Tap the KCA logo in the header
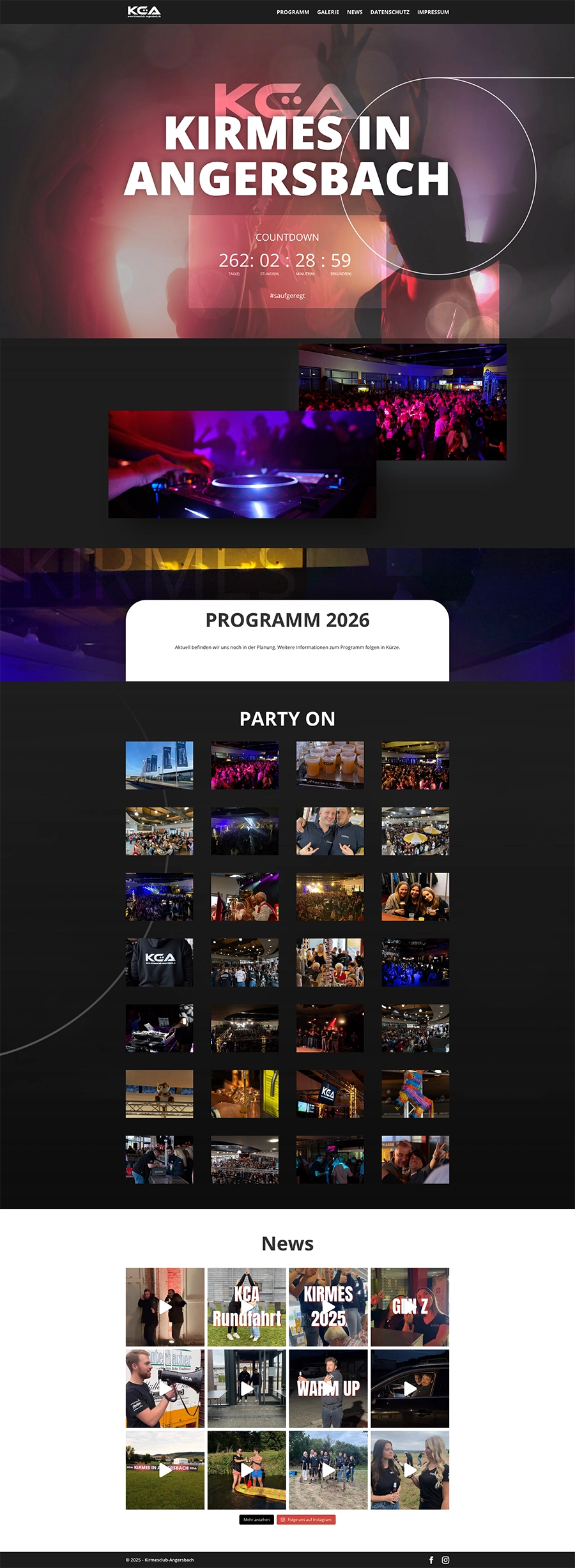Viewport: 575px width, 1568px height. point(144,11)
